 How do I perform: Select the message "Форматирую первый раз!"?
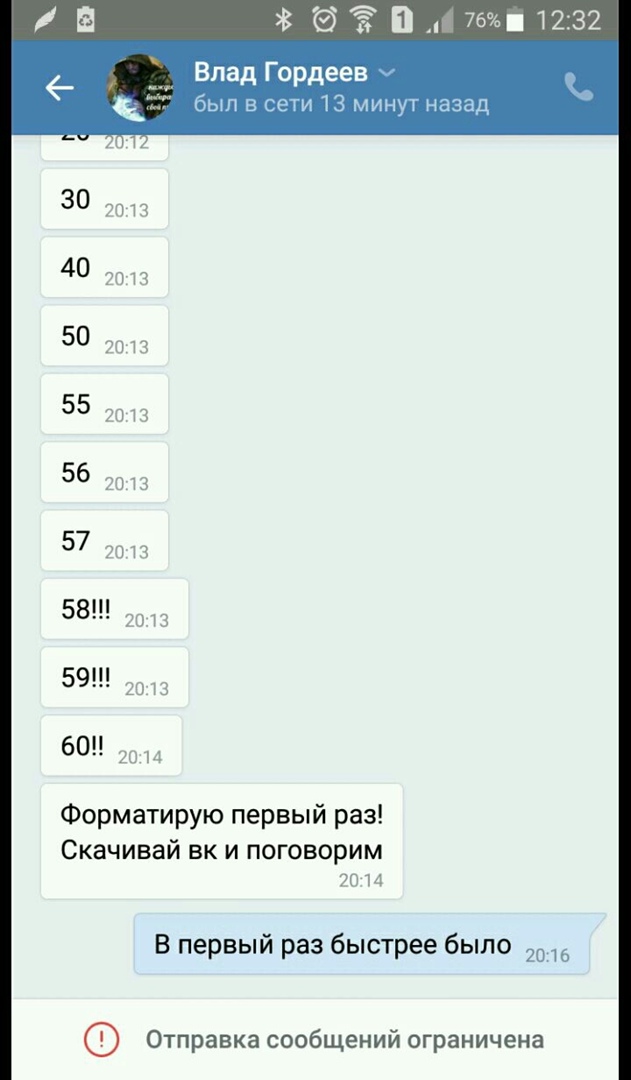click(x=221, y=840)
